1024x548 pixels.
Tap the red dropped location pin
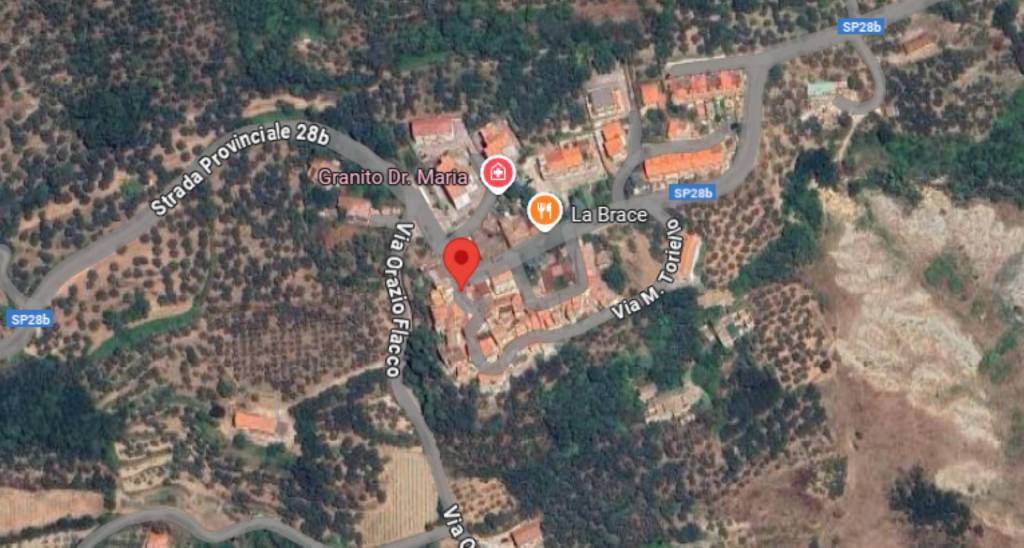tap(460, 262)
